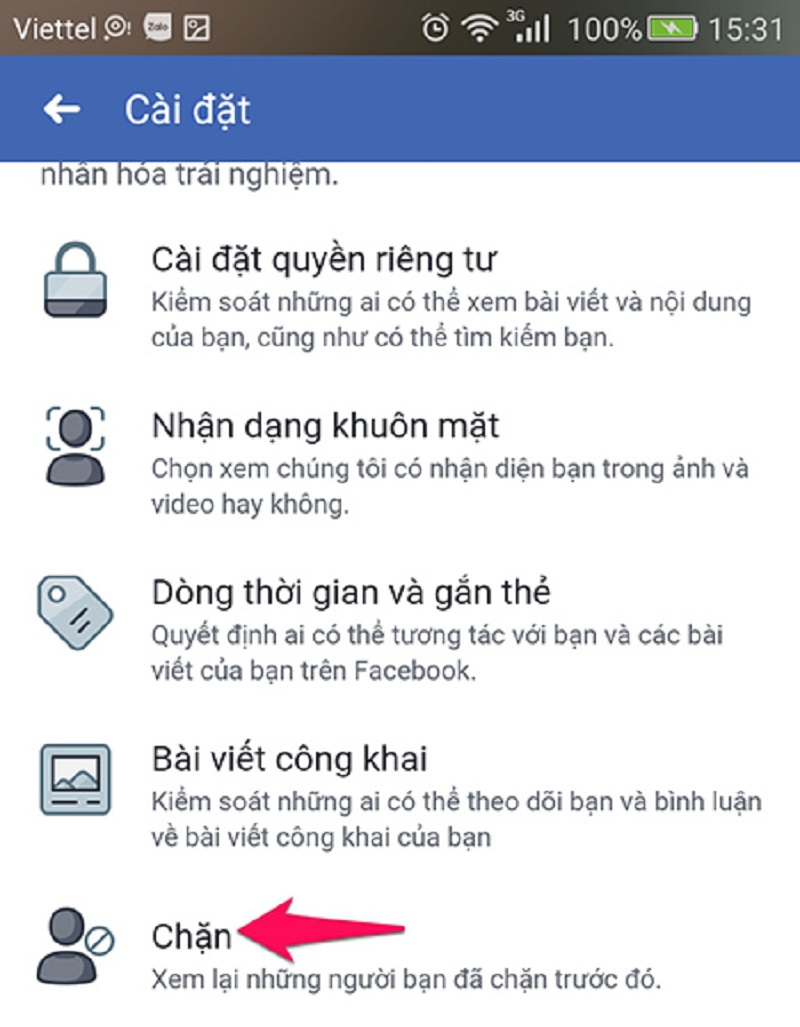
Task: Open Bài viết công khai settings
Action: pos(290,757)
